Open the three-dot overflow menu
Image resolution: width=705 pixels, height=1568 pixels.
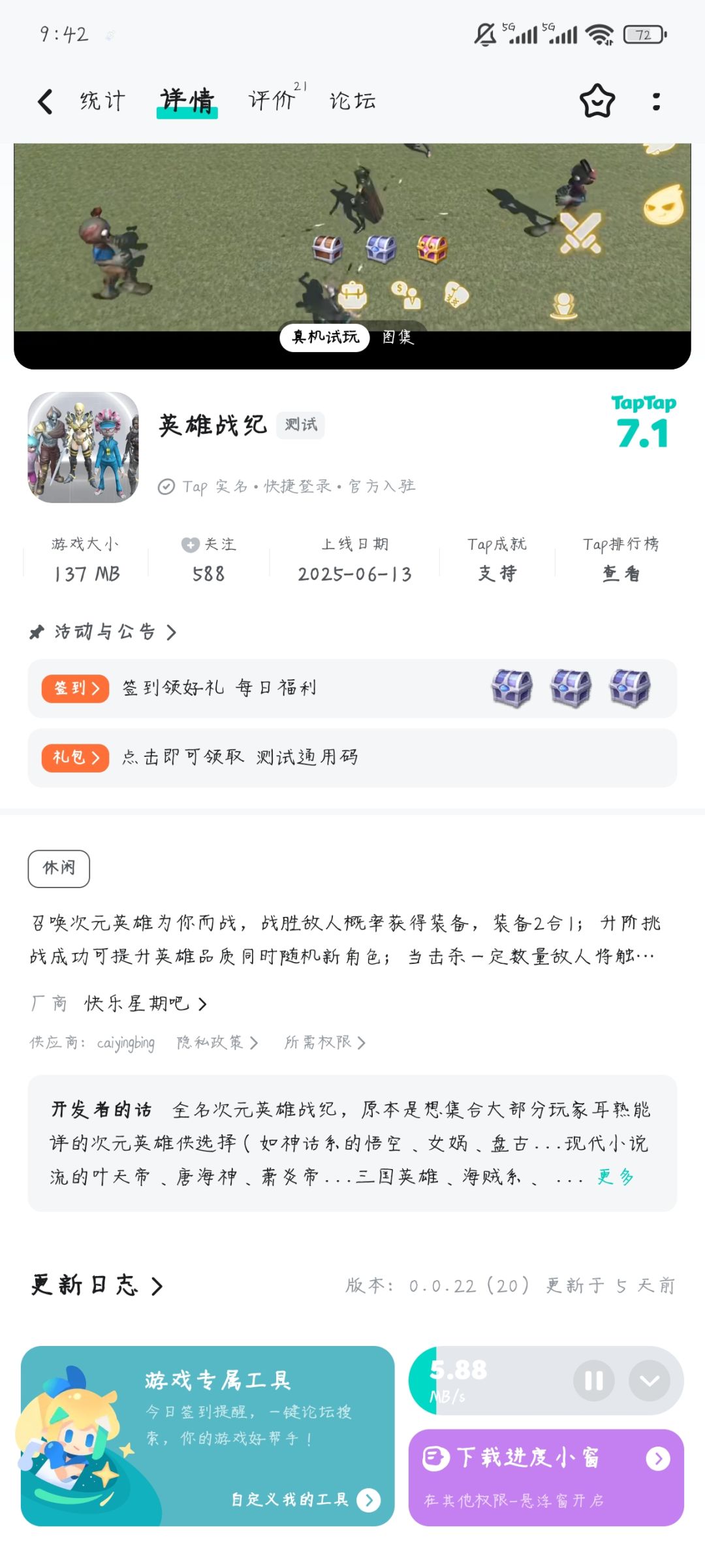point(656,101)
